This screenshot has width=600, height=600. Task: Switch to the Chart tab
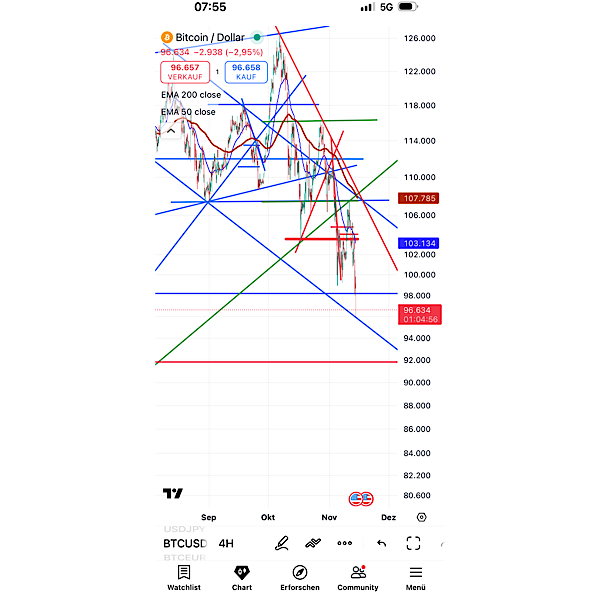(x=241, y=578)
